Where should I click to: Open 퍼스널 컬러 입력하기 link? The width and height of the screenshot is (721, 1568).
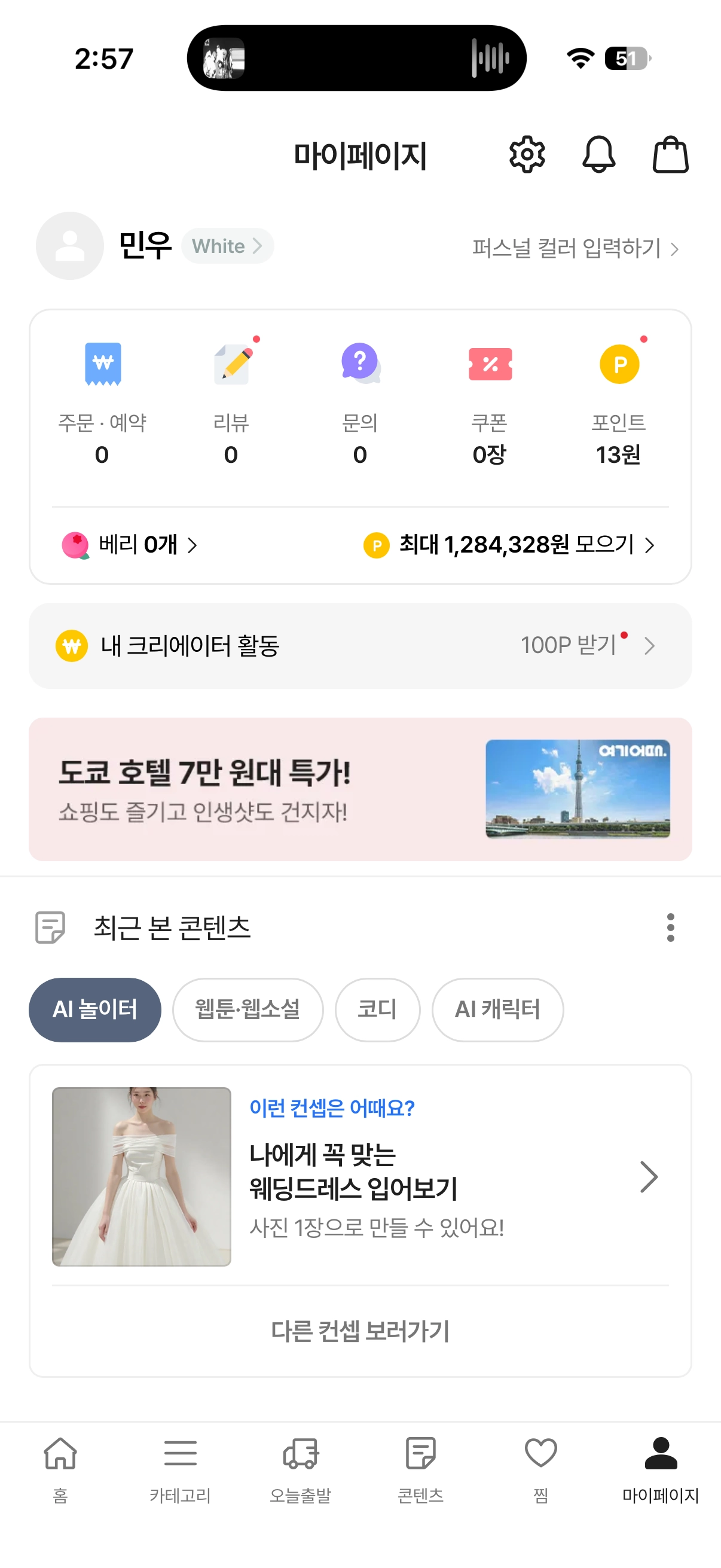(x=575, y=248)
